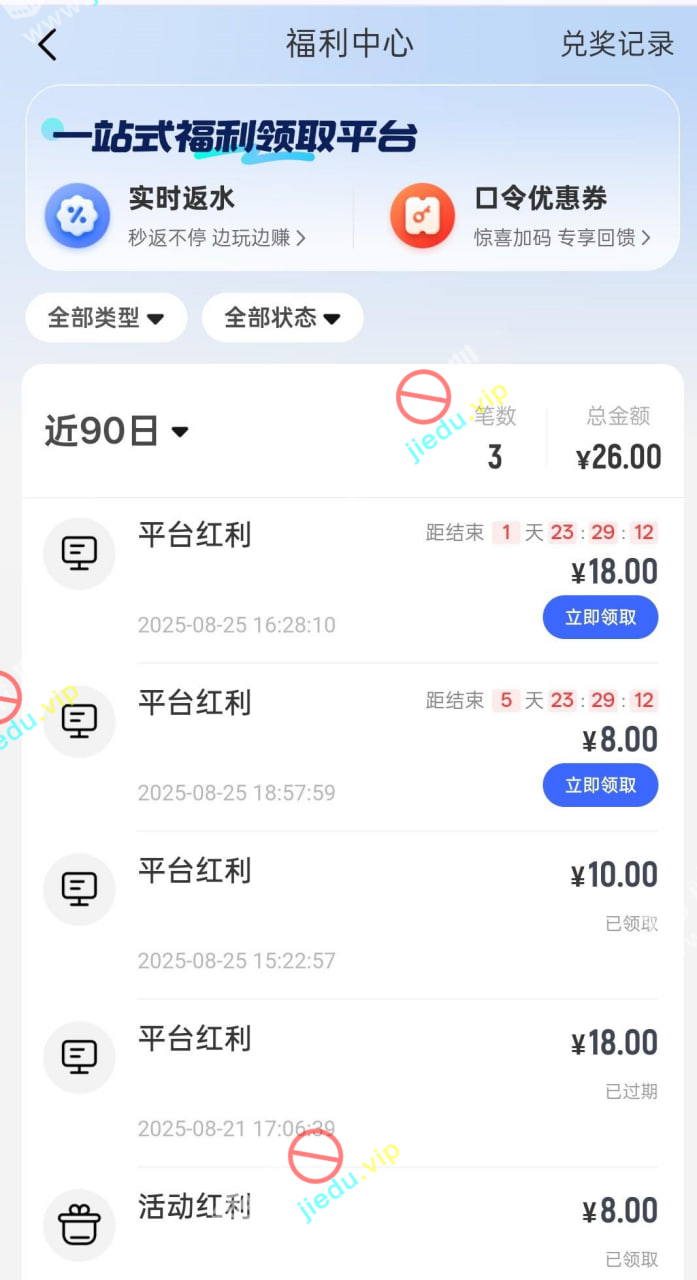Change the 近90日 date range

(x=116, y=431)
